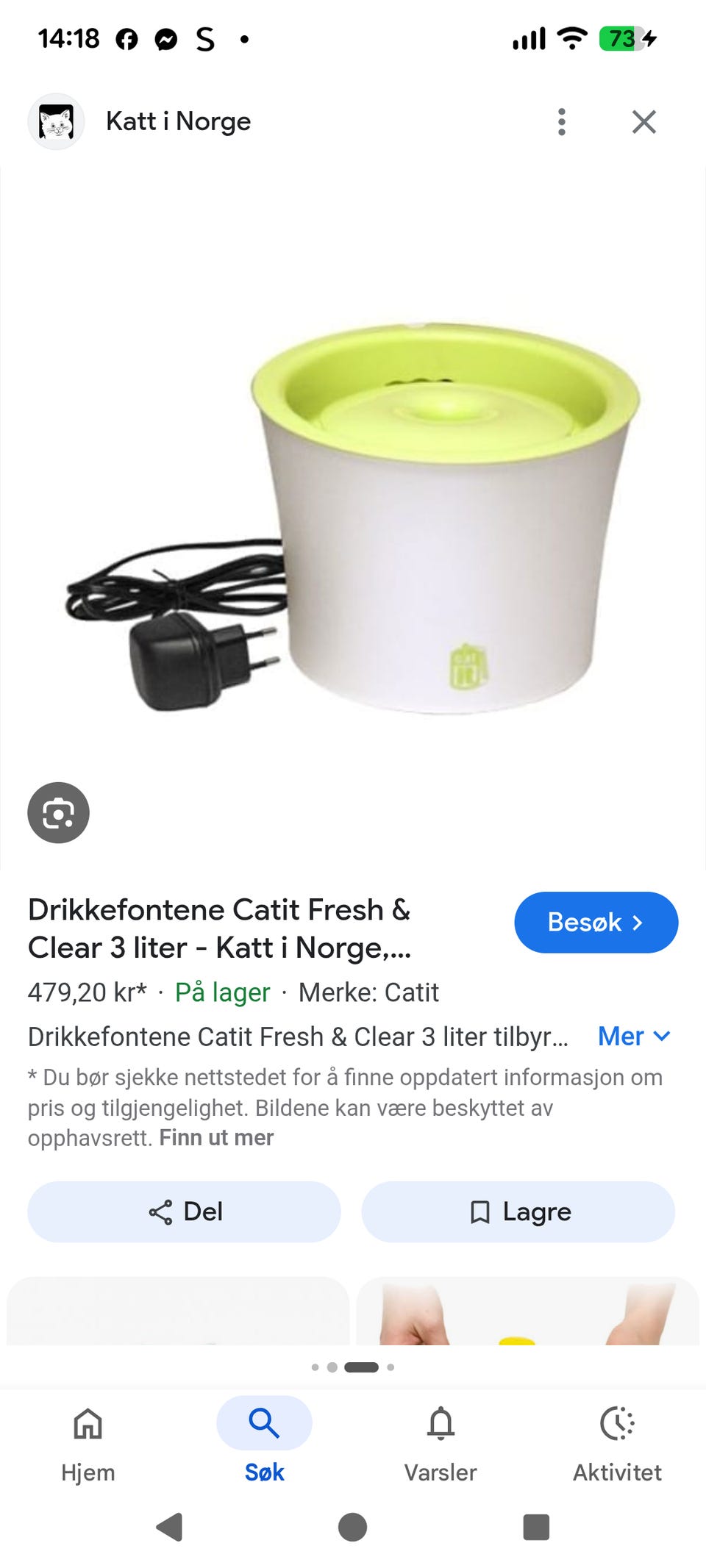Select the Søk tab

[264, 1440]
